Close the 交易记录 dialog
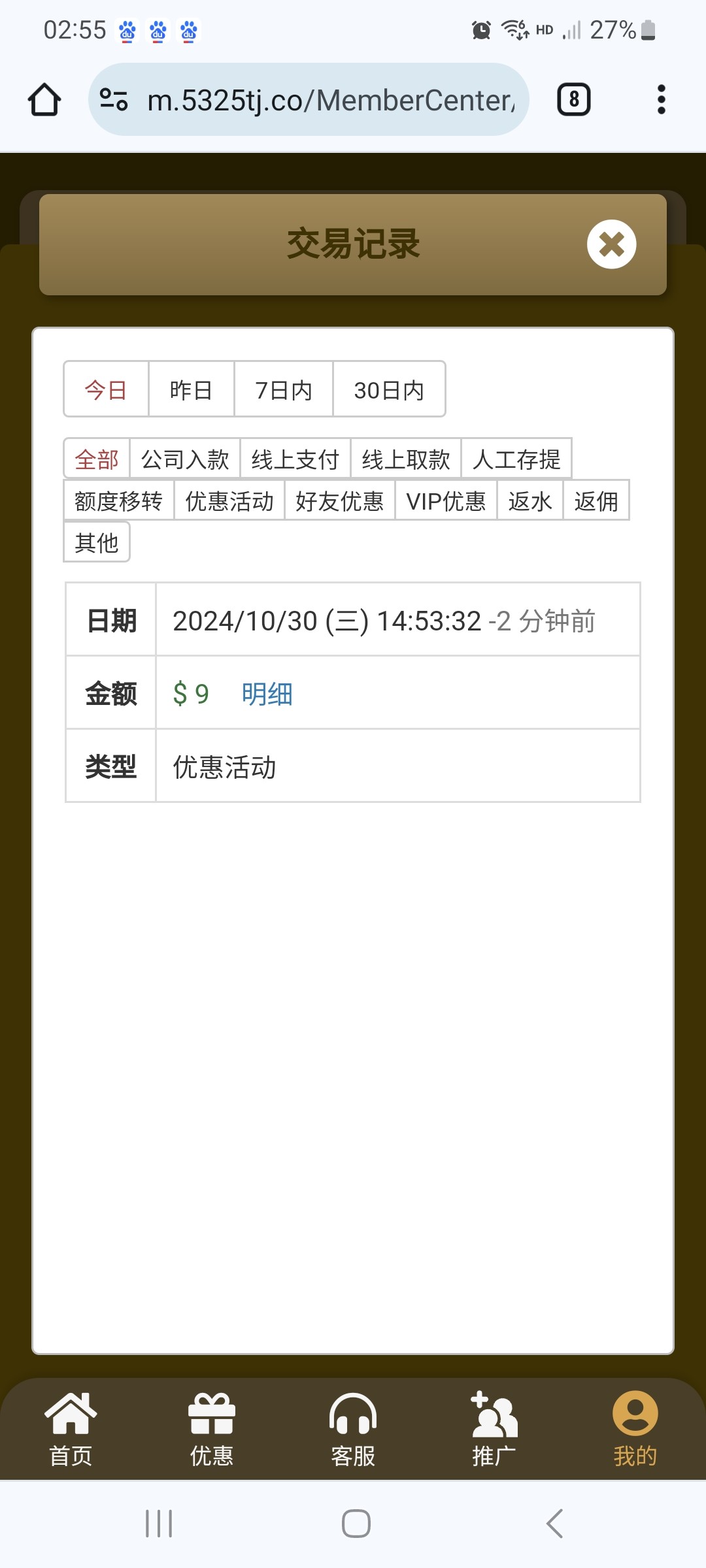Screen dimensions: 706x1568 coord(611,244)
